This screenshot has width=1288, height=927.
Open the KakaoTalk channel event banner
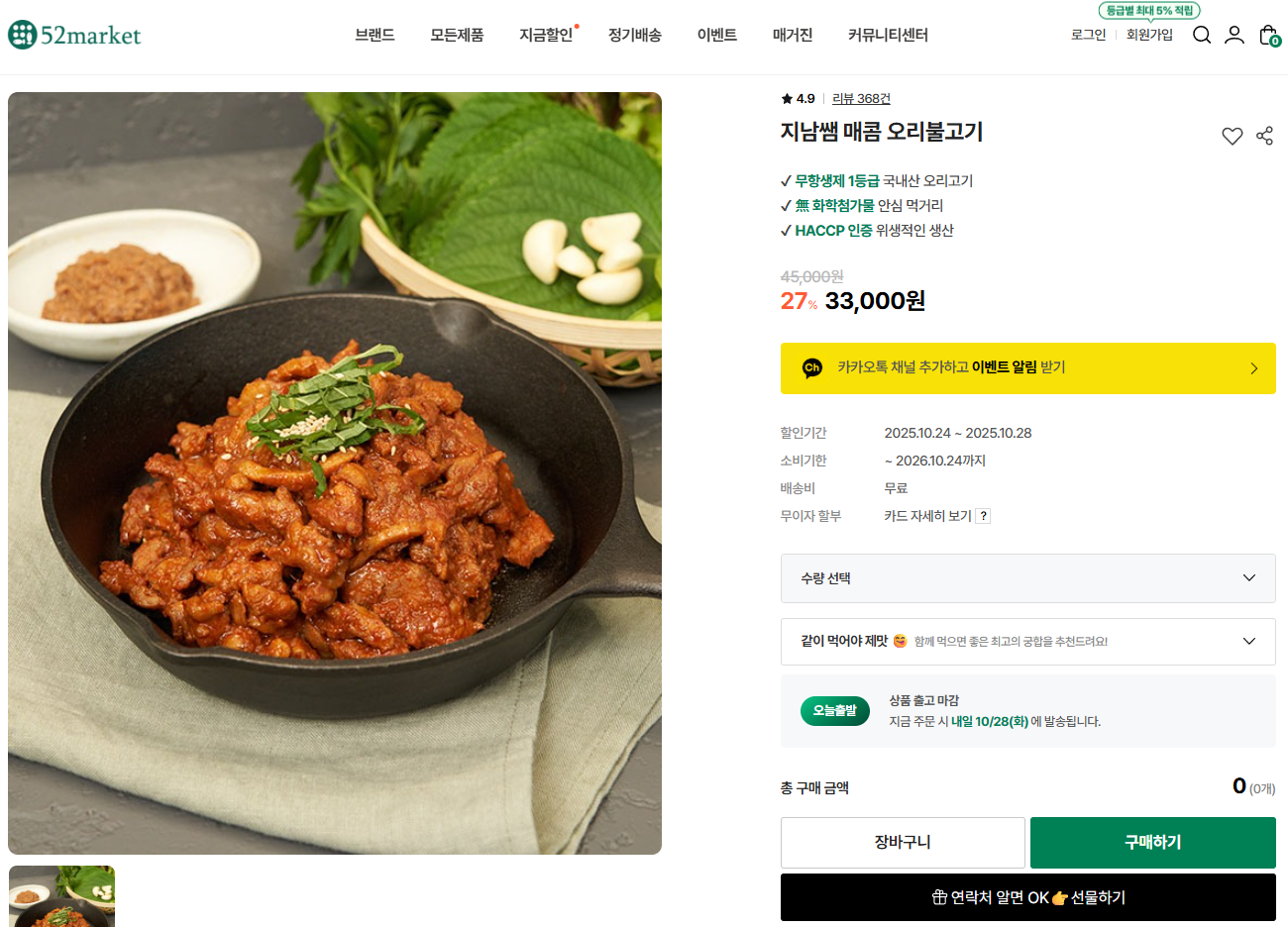[x=1027, y=368]
